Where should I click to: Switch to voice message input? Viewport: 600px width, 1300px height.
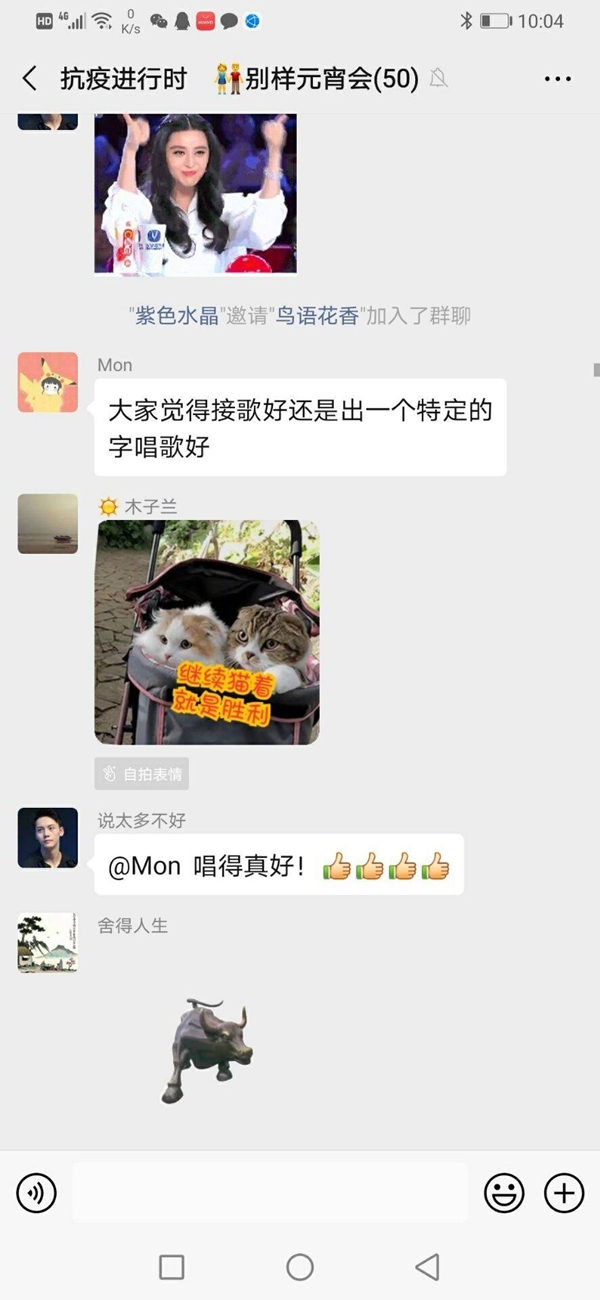point(37,1192)
